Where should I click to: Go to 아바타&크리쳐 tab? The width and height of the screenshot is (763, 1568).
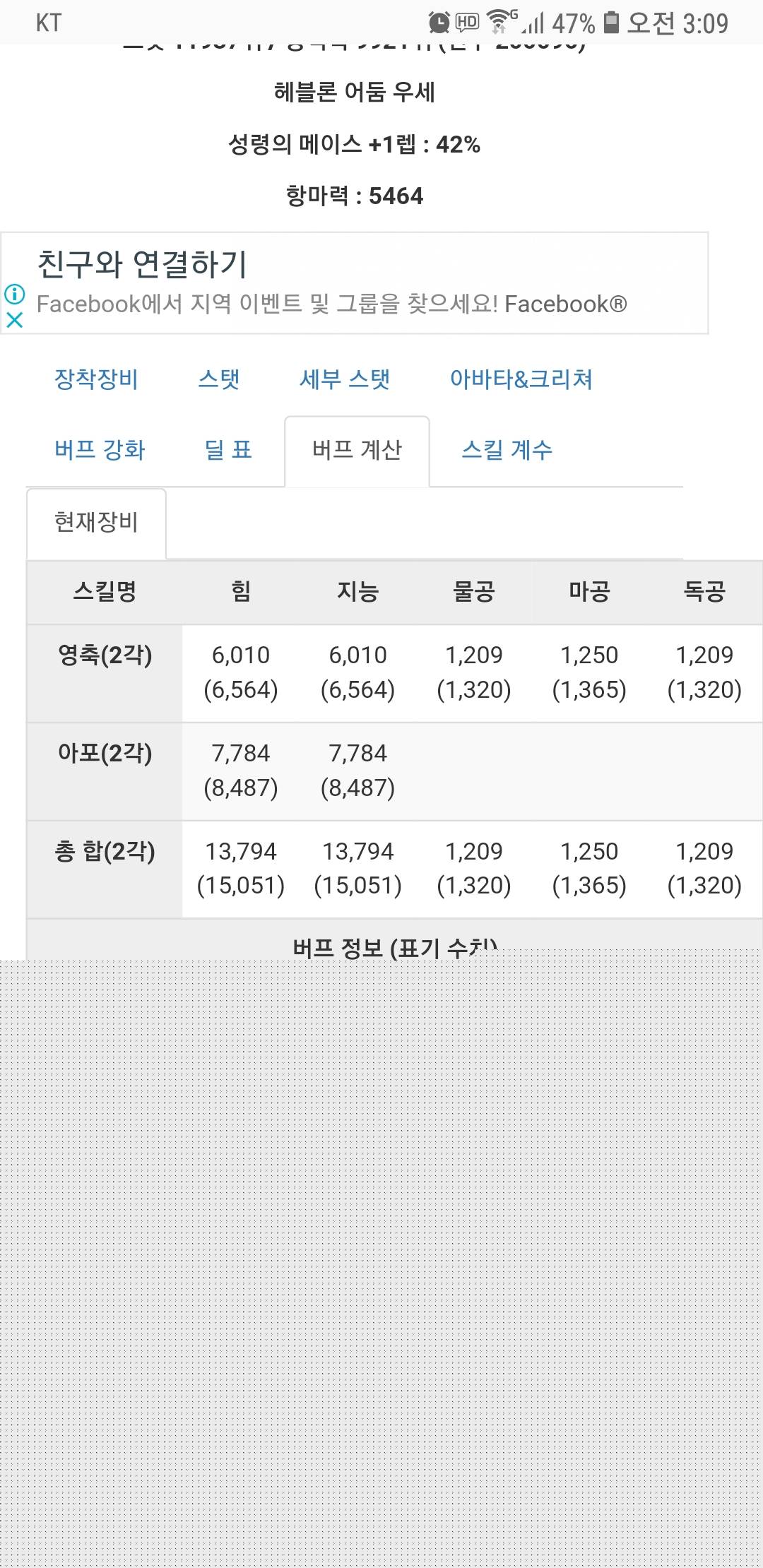coord(521,379)
